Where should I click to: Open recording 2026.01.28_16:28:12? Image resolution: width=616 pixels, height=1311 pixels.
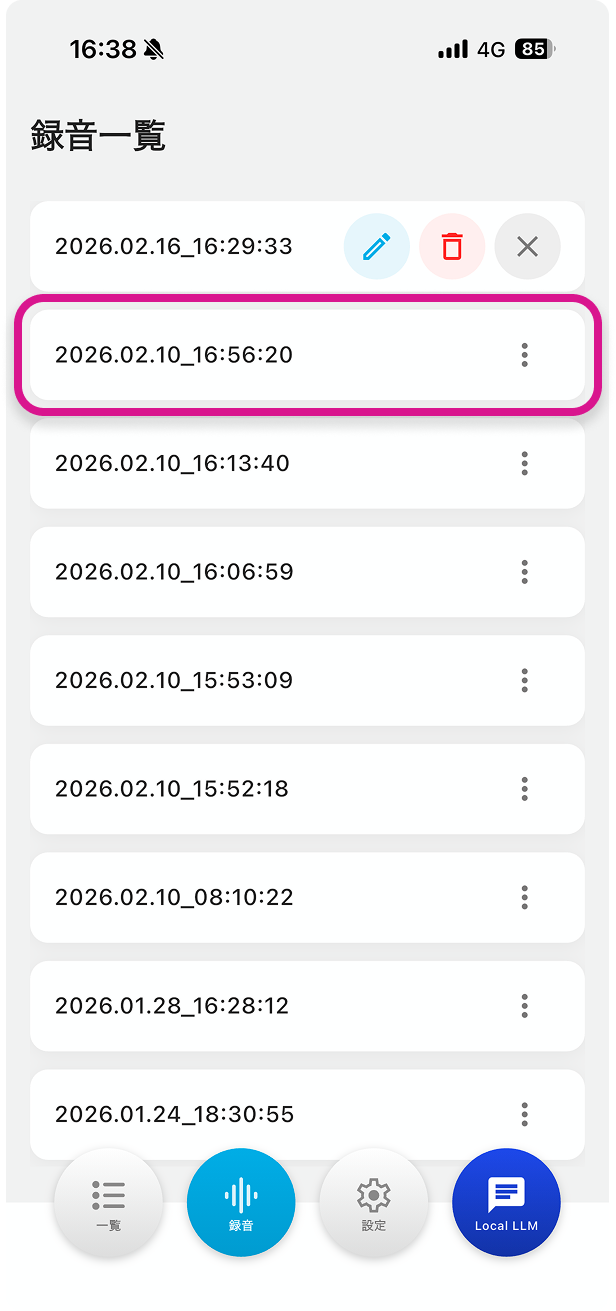(x=172, y=1006)
